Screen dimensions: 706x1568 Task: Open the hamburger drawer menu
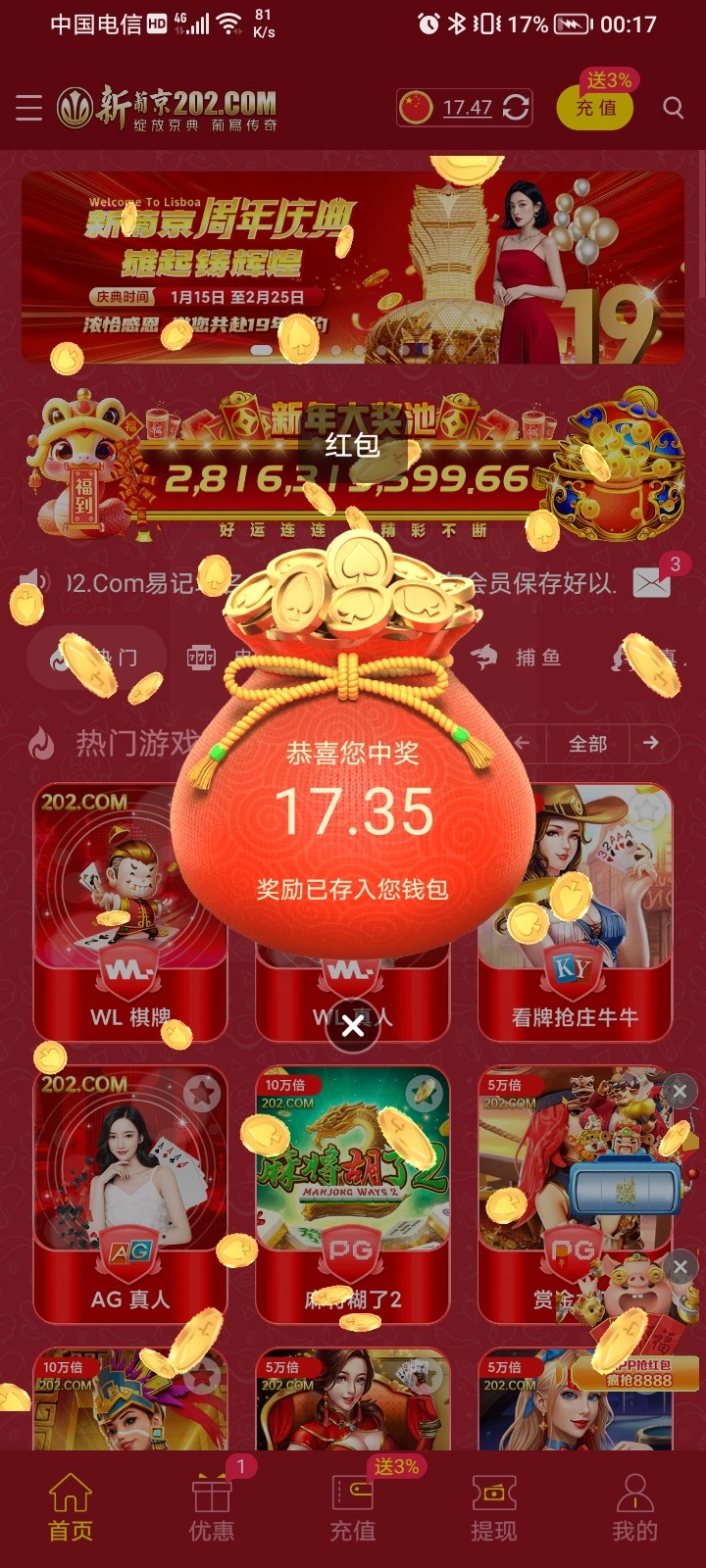click(29, 107)
